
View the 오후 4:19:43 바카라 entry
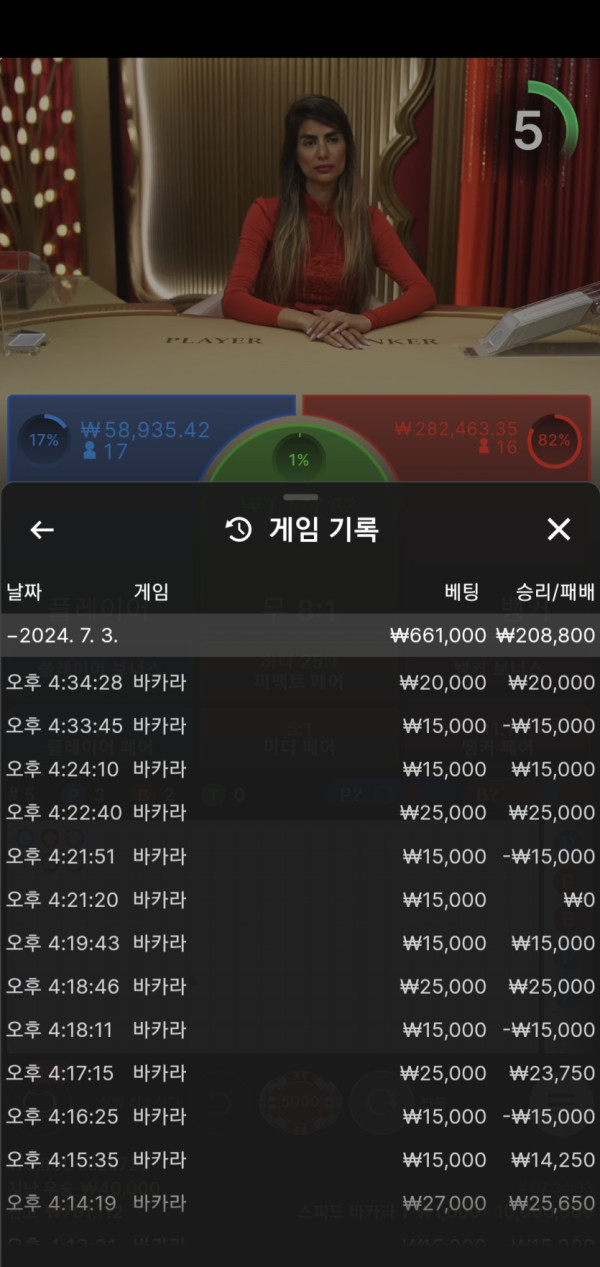300,943
